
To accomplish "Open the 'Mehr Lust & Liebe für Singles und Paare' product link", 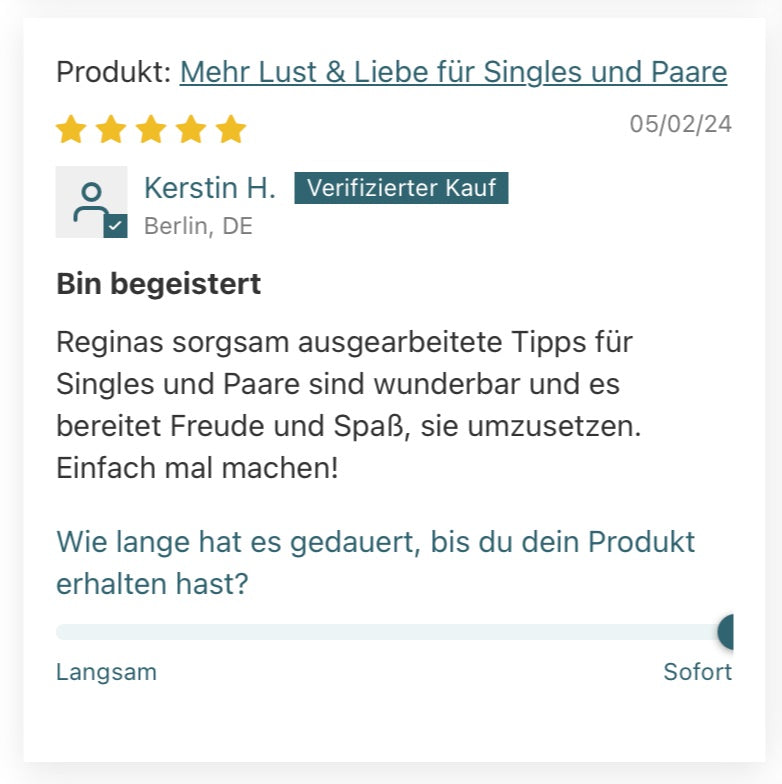I will point(453,73).
